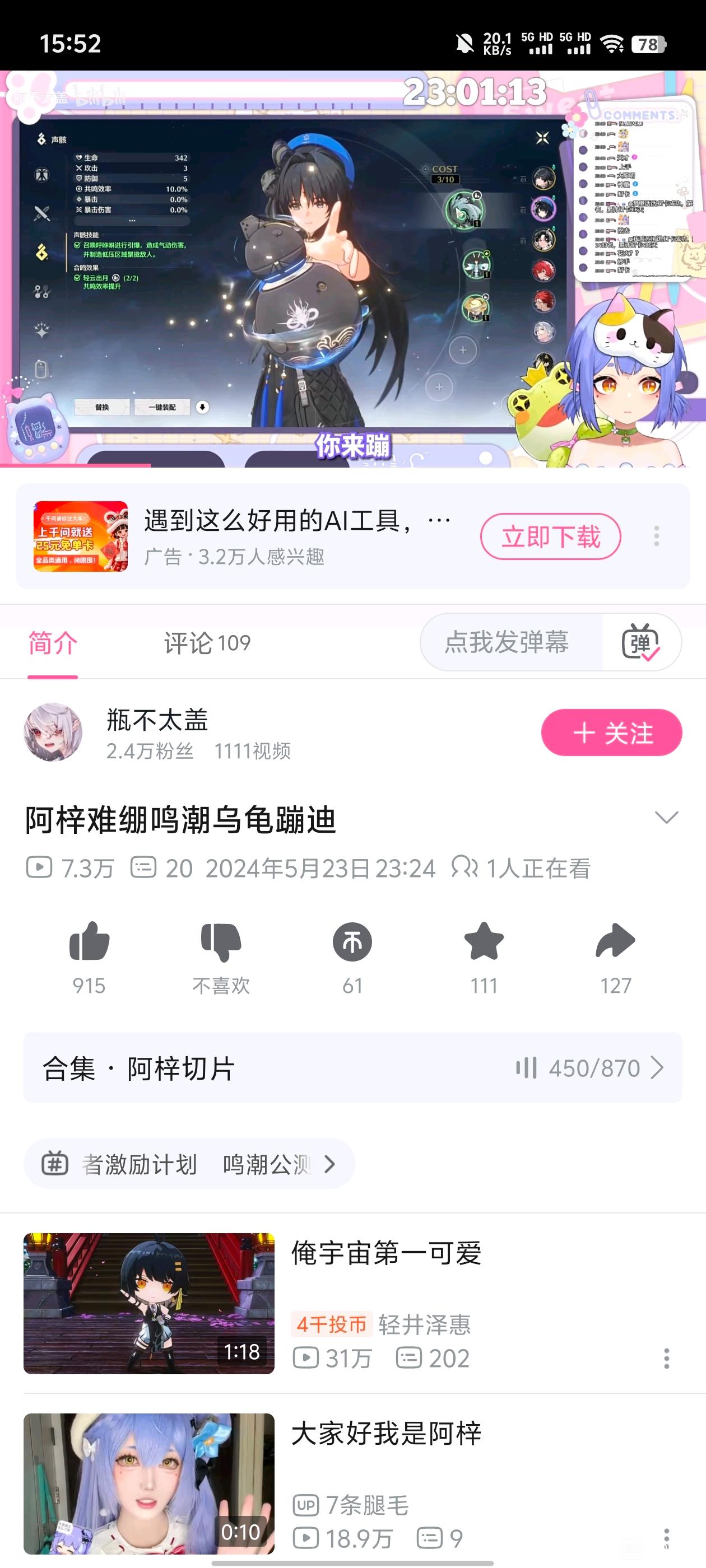Switch to the 评论 comments tab
The width and height of the screenshot is (706, 1568).
tap(207, 643)
